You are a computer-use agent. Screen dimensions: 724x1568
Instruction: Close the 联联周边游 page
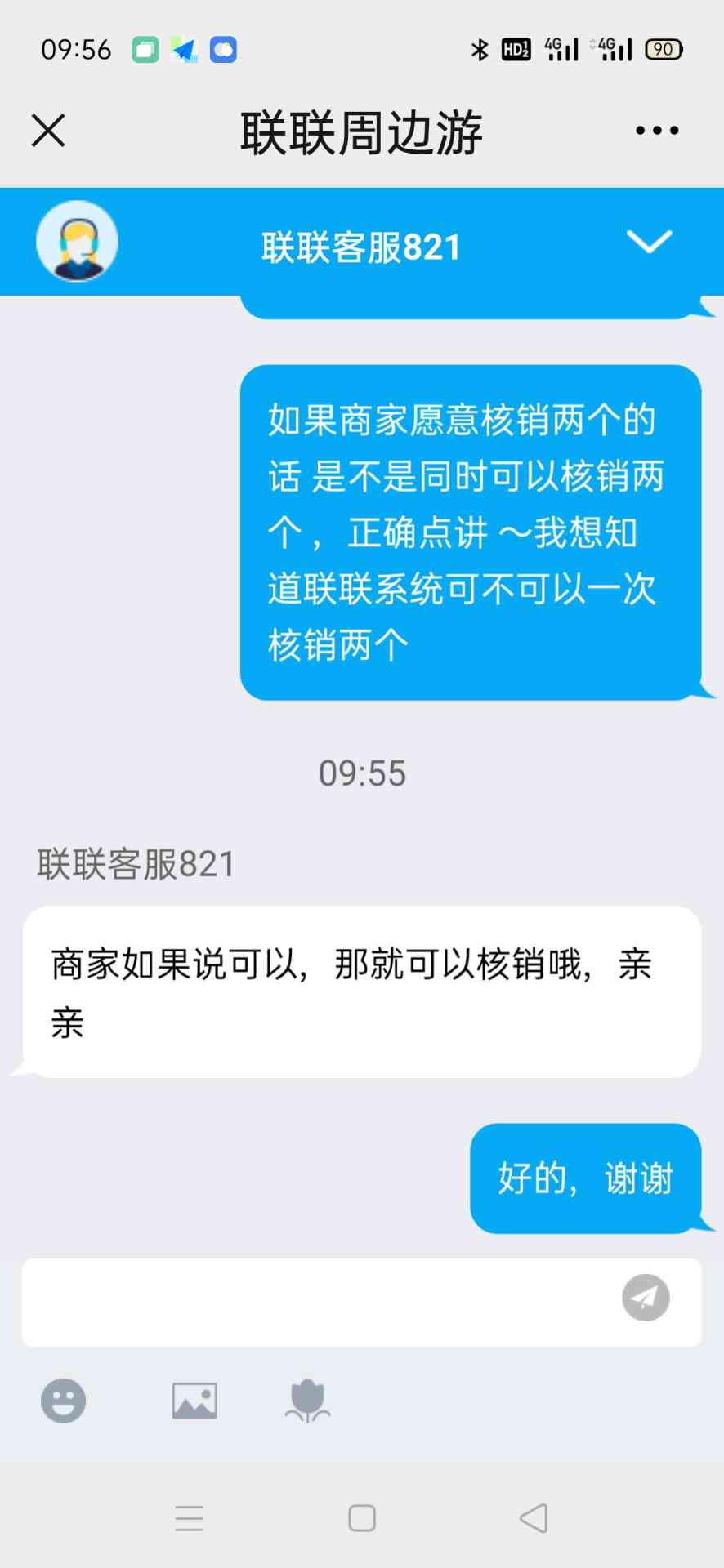pos(48,131)
